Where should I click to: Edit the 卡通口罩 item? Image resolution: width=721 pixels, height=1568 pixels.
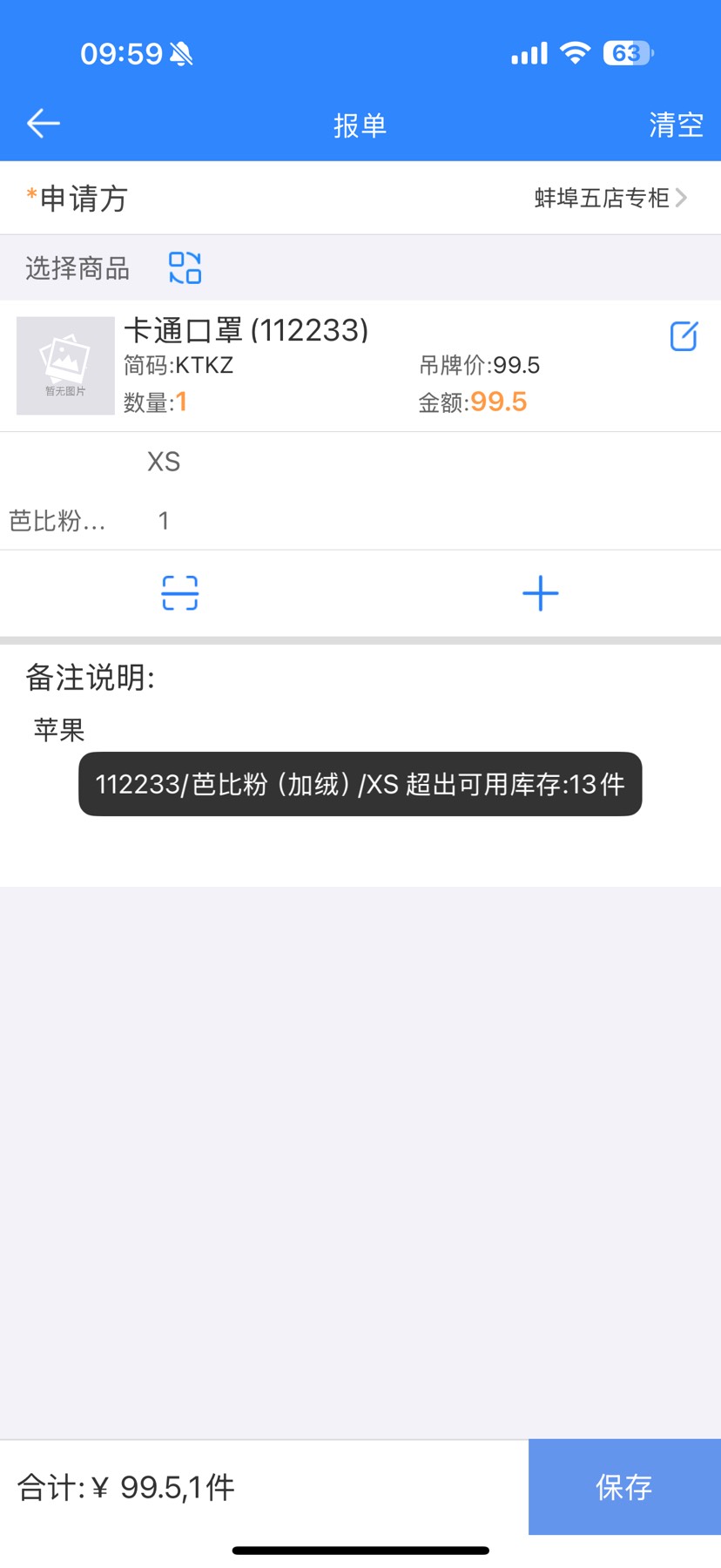pyautogui.click(x=684, y=336)
